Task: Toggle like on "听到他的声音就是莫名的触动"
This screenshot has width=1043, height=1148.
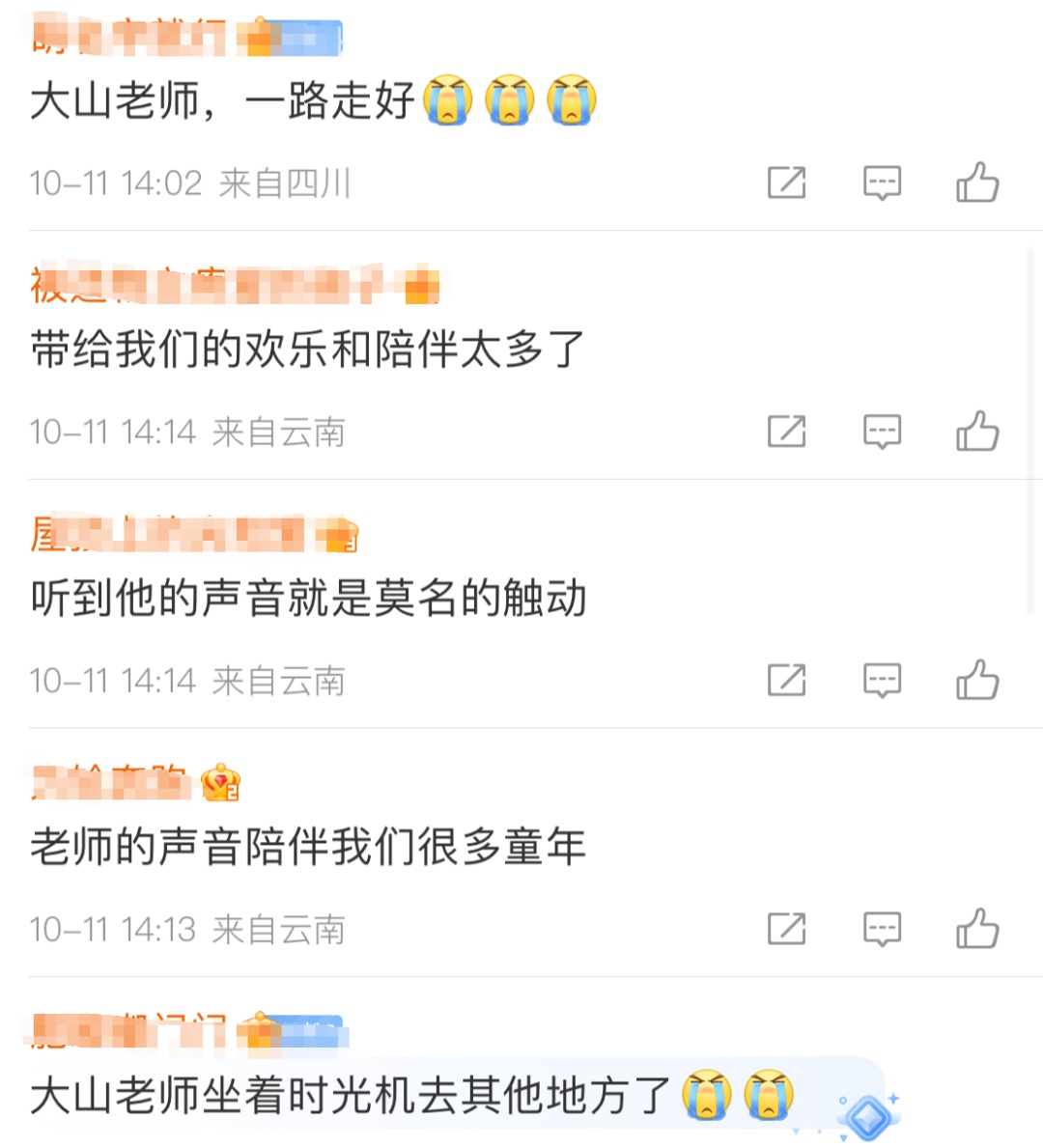Action: click(x=978, y=681)
